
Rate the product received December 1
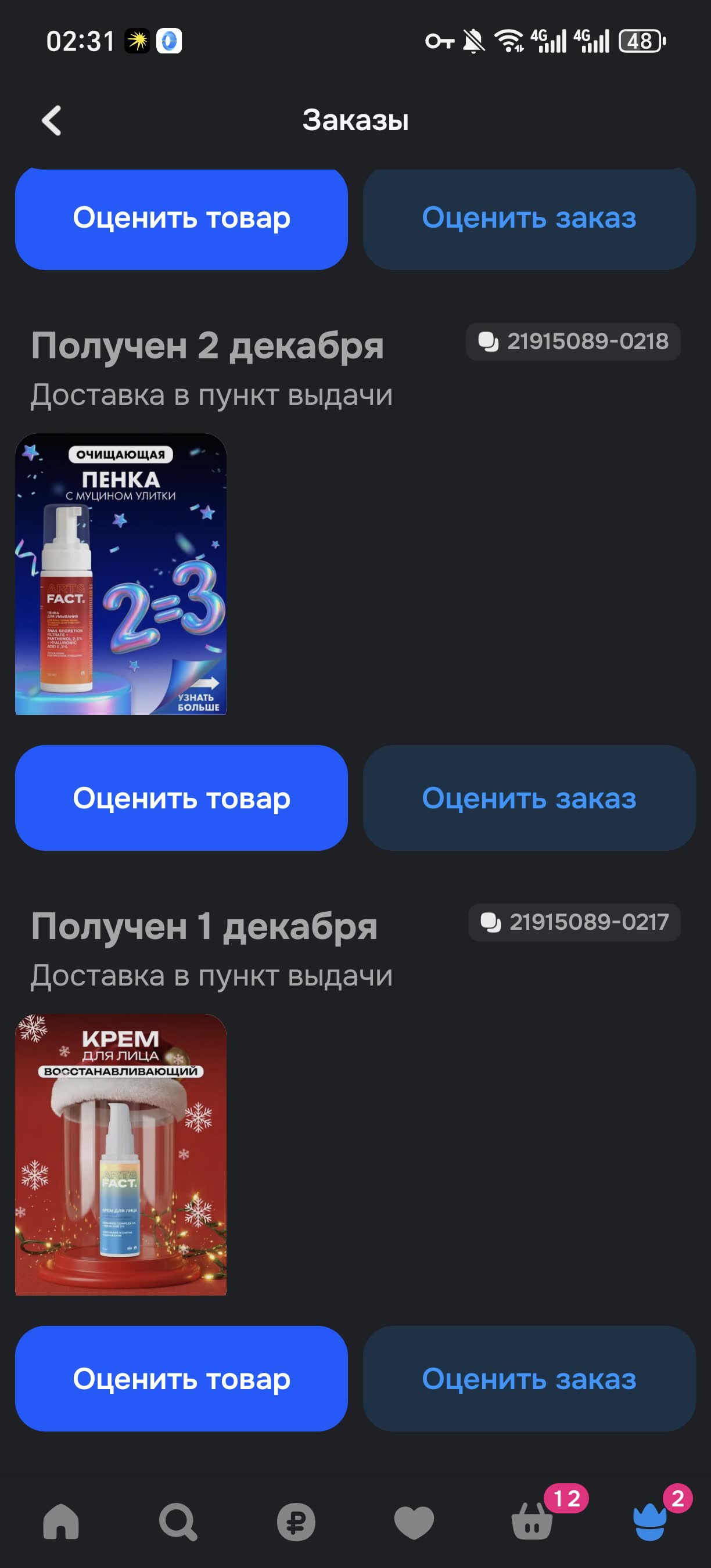point(181,1378)
